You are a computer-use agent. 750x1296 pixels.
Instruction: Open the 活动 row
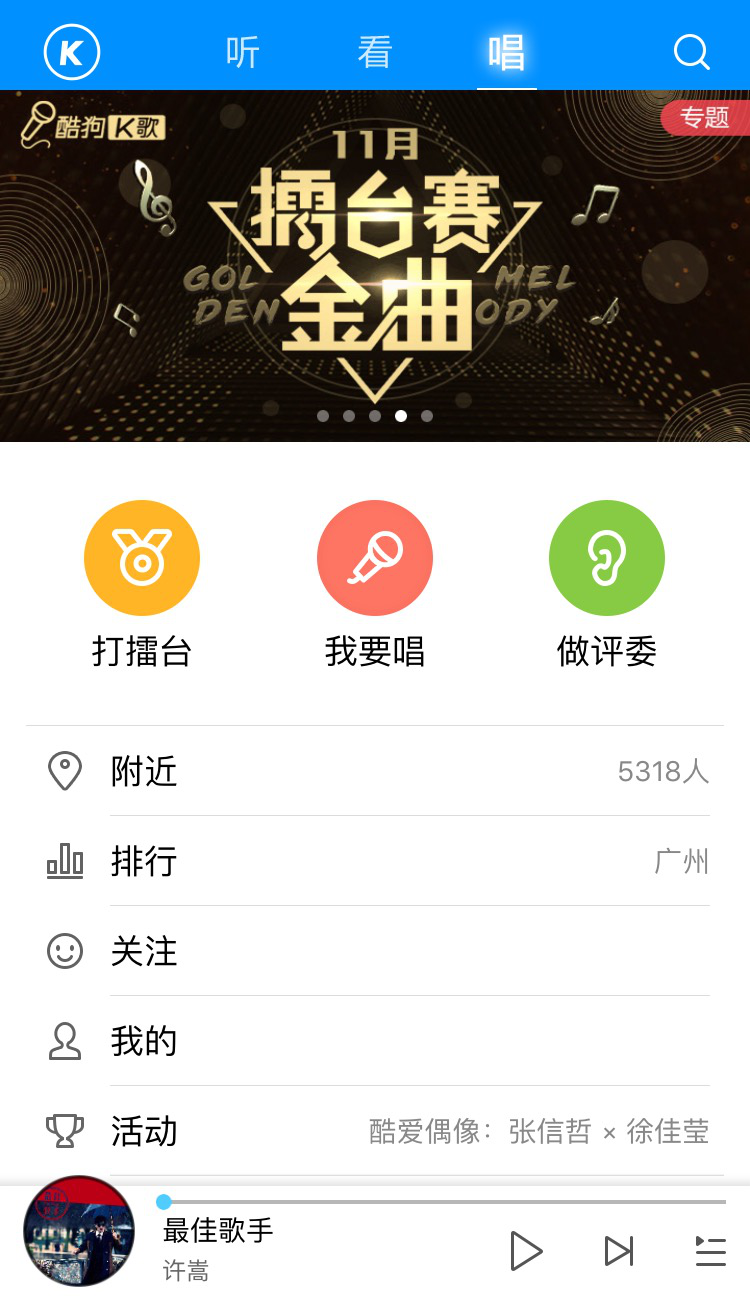point(375,1131)
